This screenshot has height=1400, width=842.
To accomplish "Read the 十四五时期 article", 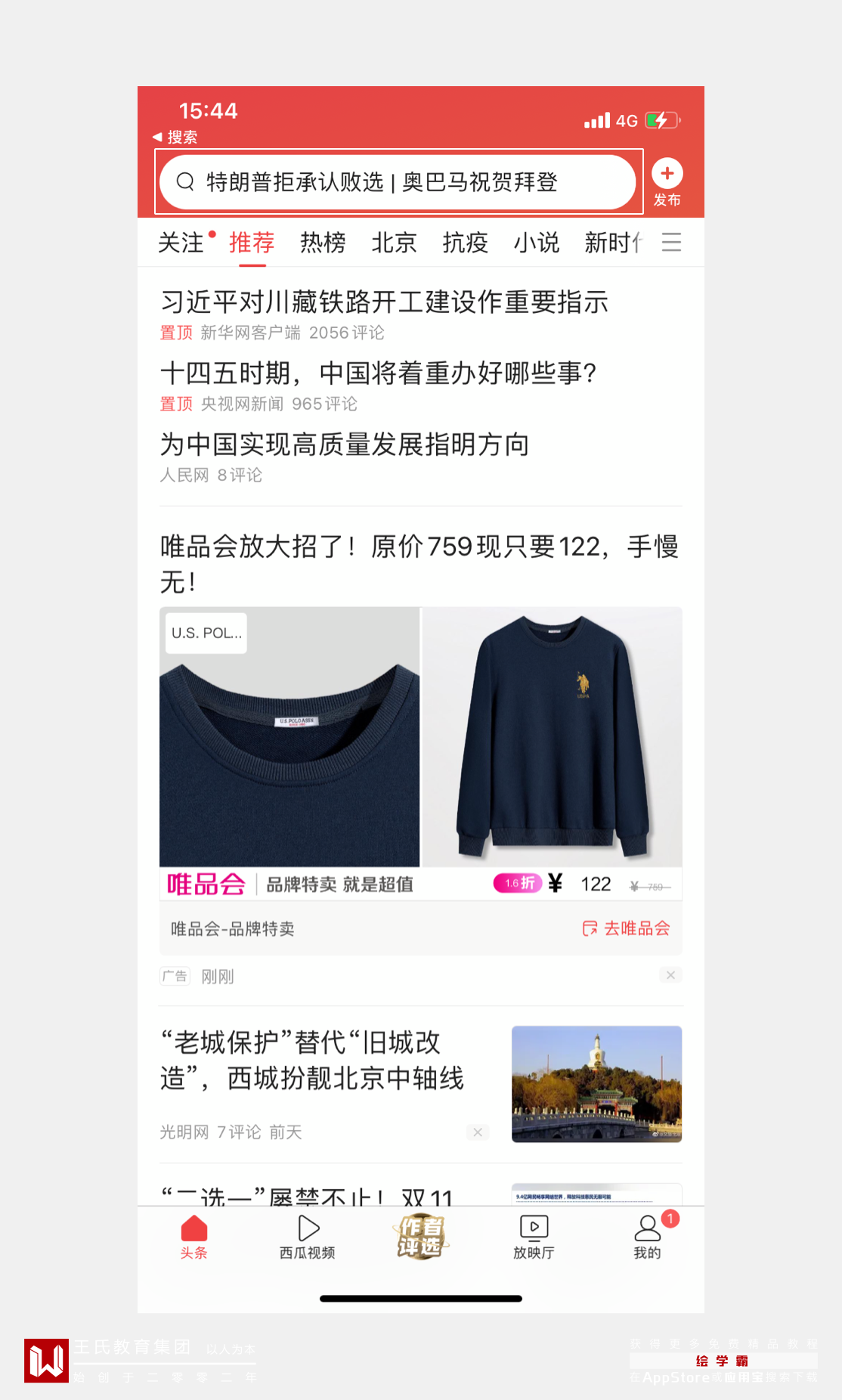I will point(378,373).
